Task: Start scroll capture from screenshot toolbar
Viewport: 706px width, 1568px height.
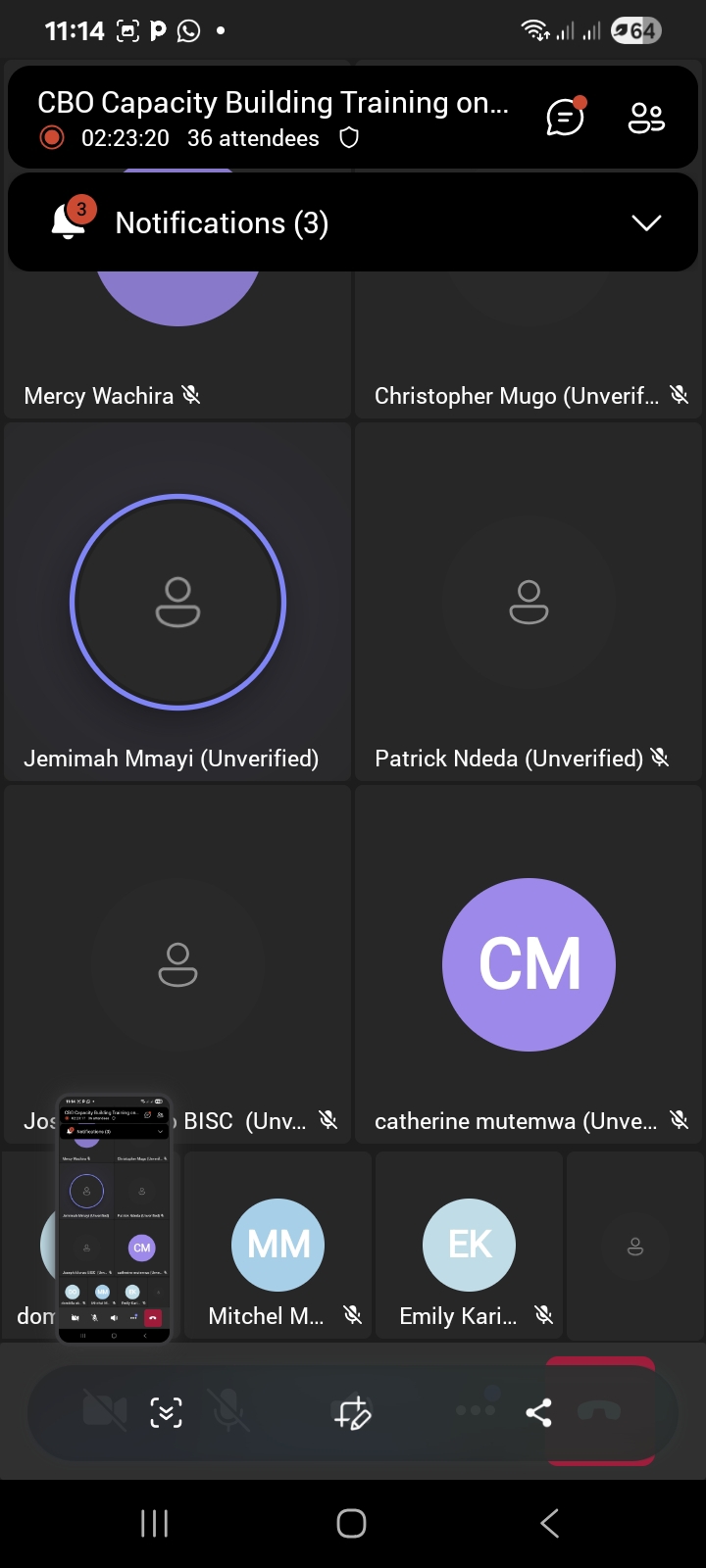Action: coord(166,1412)
